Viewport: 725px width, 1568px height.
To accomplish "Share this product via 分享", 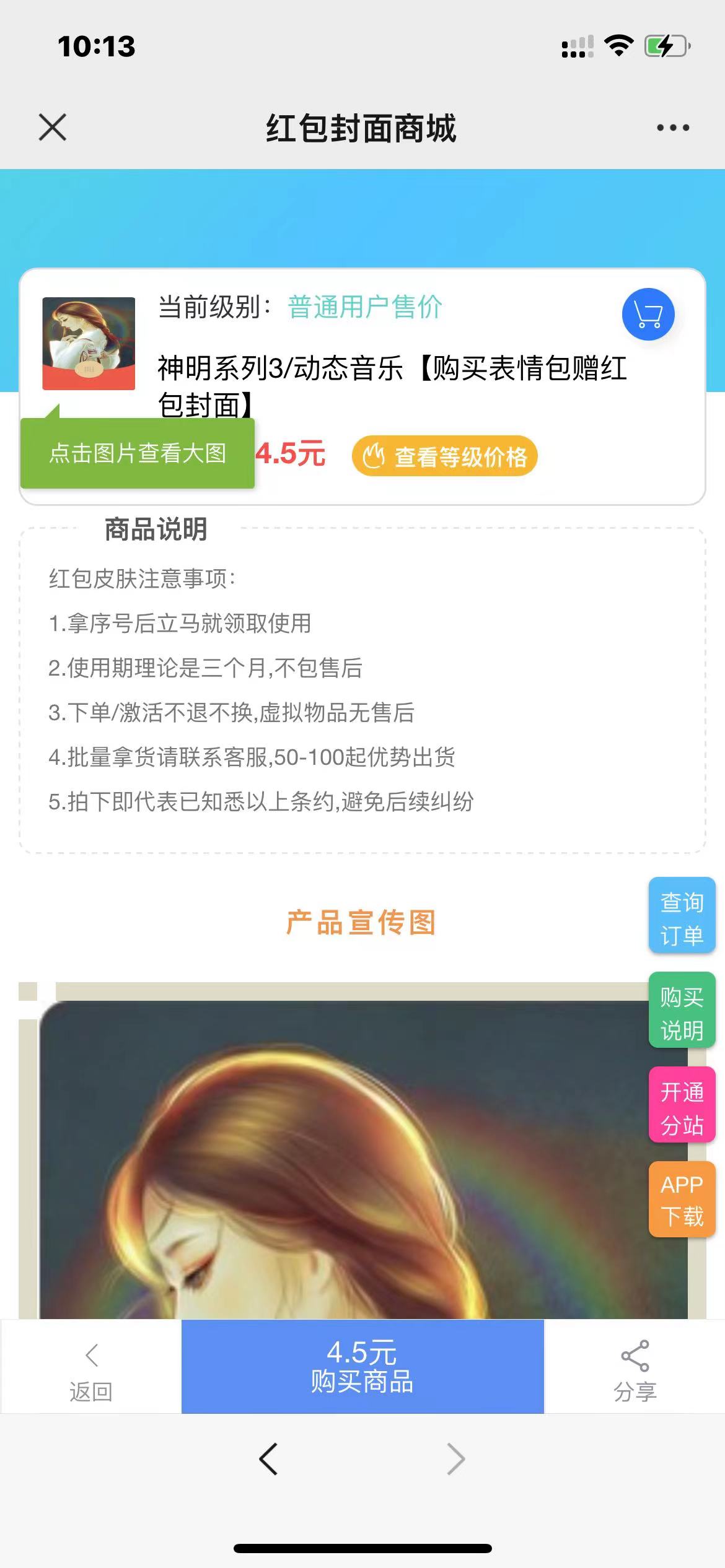I will 635,1367.
